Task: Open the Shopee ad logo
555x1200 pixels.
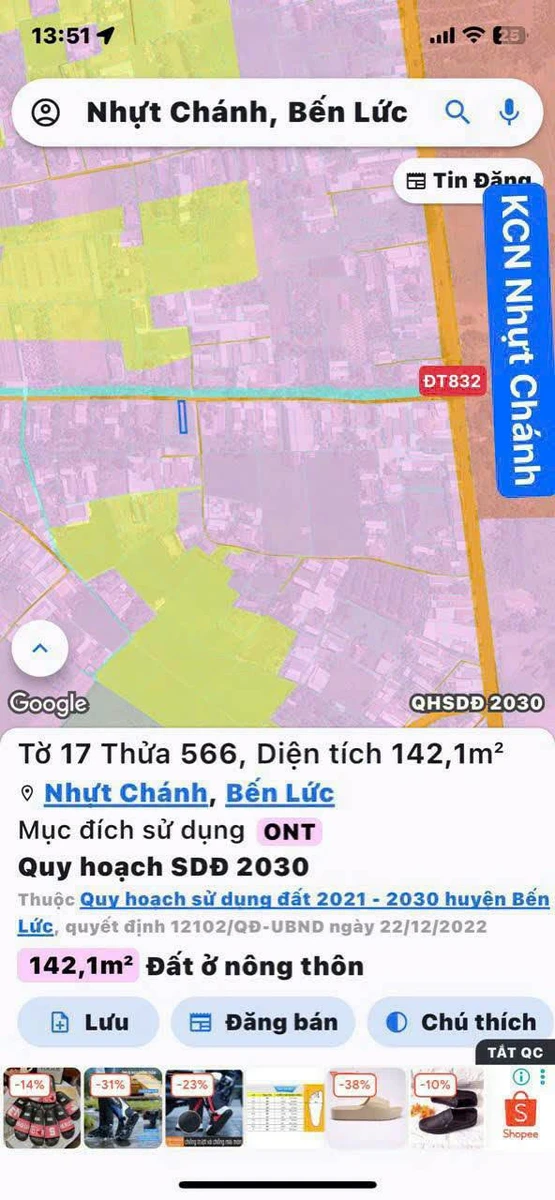Action: point(520,1113)
